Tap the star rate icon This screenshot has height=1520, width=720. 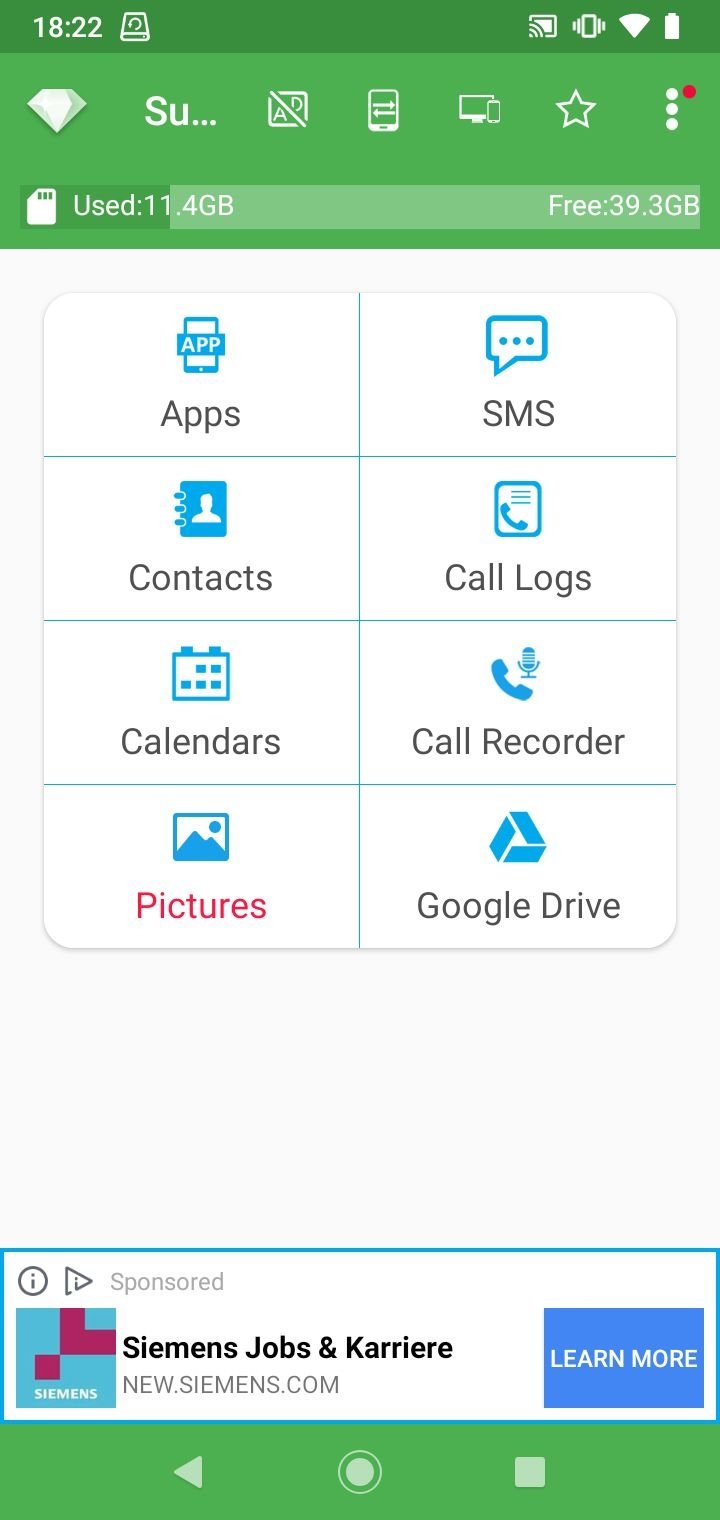tap(576, 110)
